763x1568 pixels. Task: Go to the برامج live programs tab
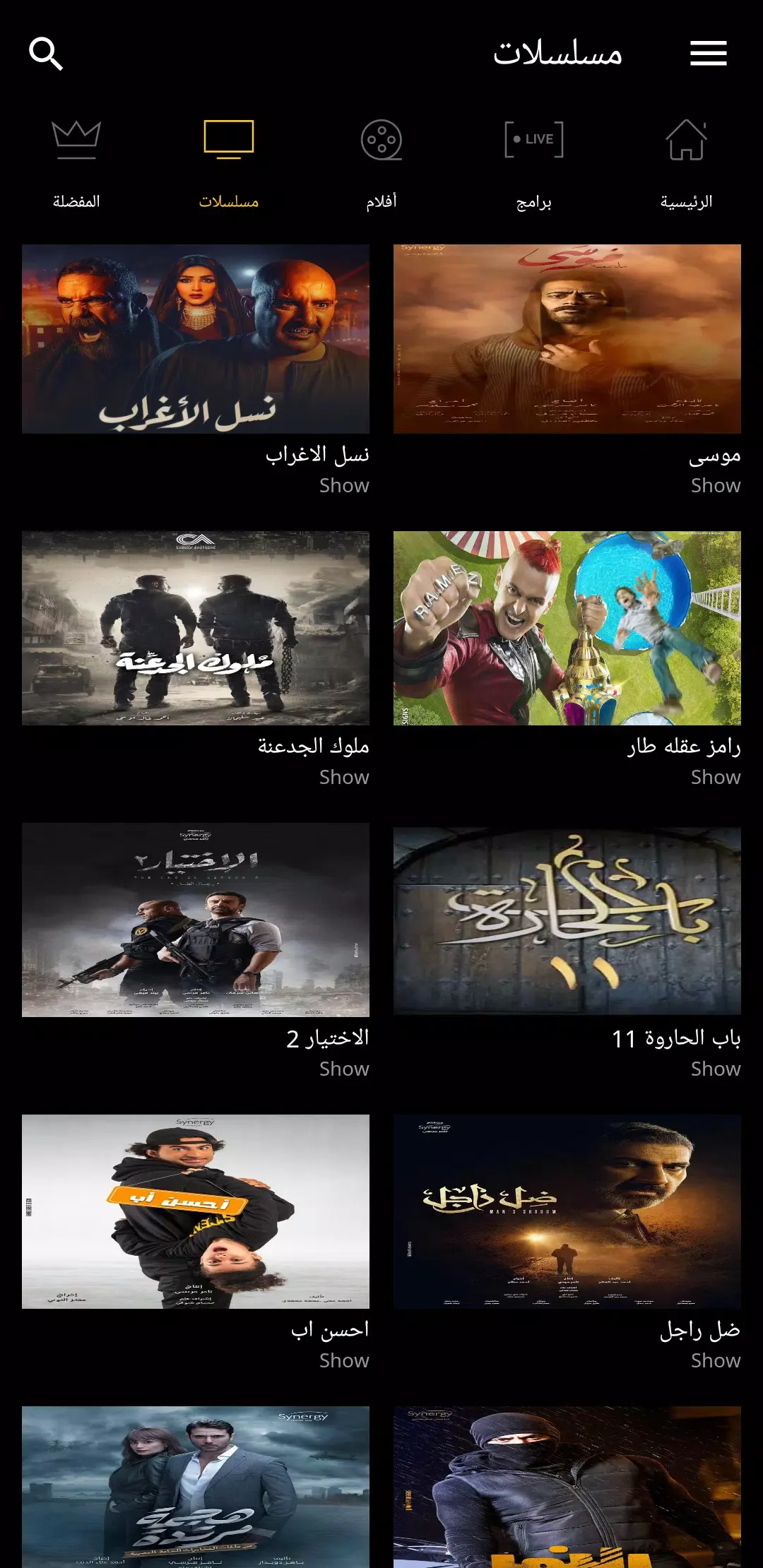coord(534,164)
